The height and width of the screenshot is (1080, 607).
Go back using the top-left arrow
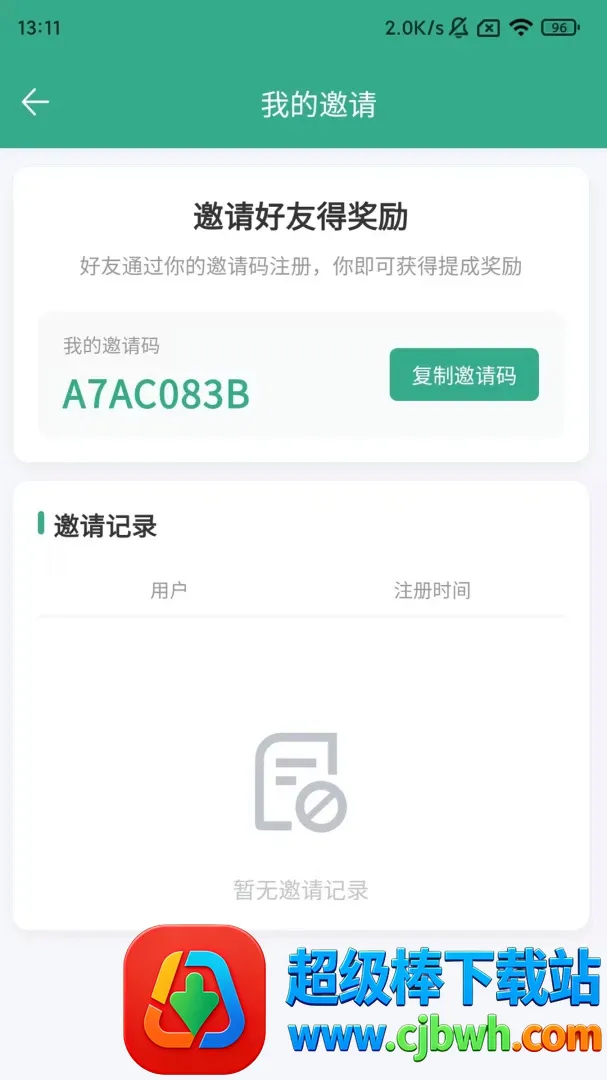(35, 103)
